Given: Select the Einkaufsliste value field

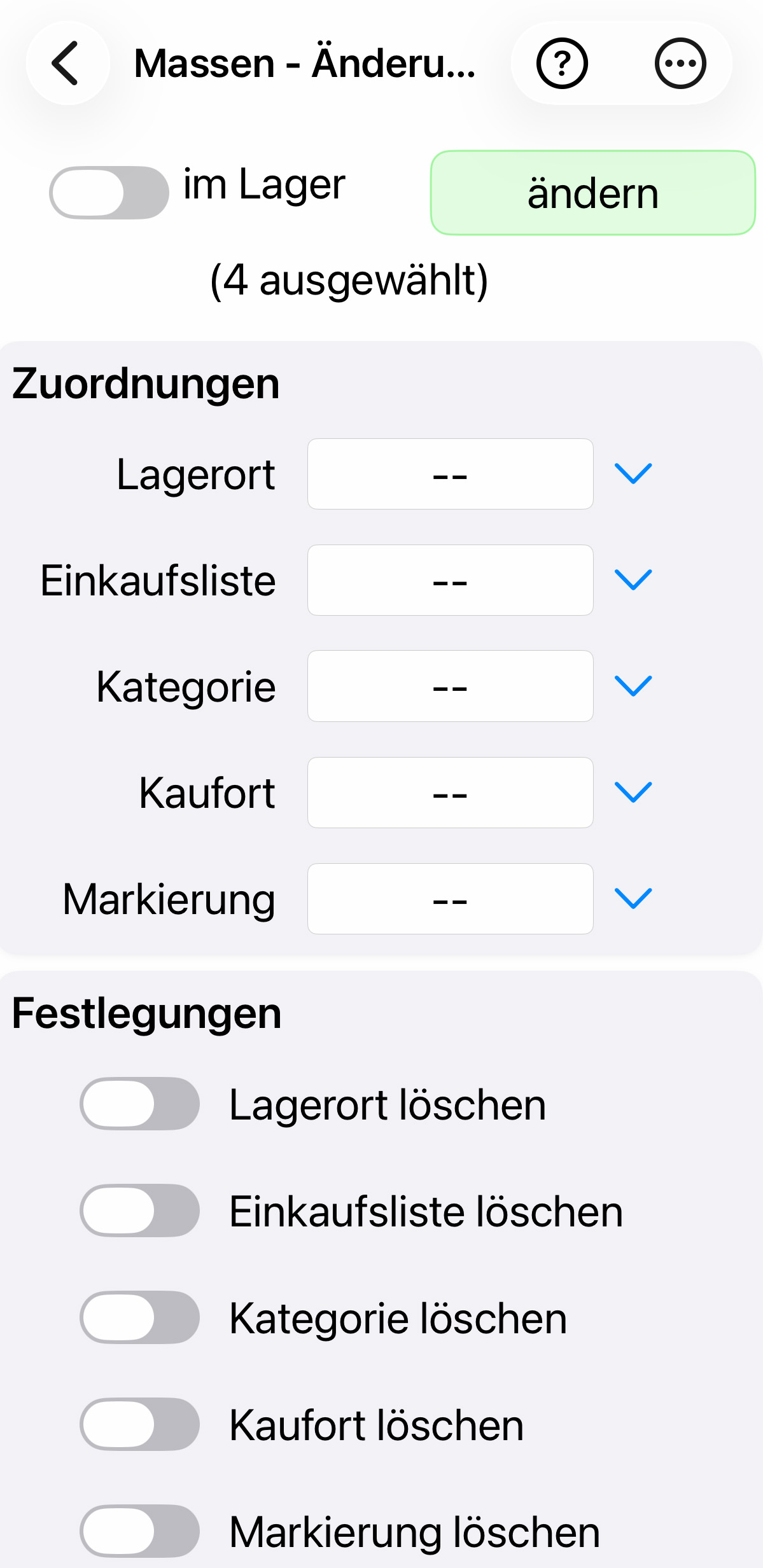Looking at the screenshot, I should (450, 580).
